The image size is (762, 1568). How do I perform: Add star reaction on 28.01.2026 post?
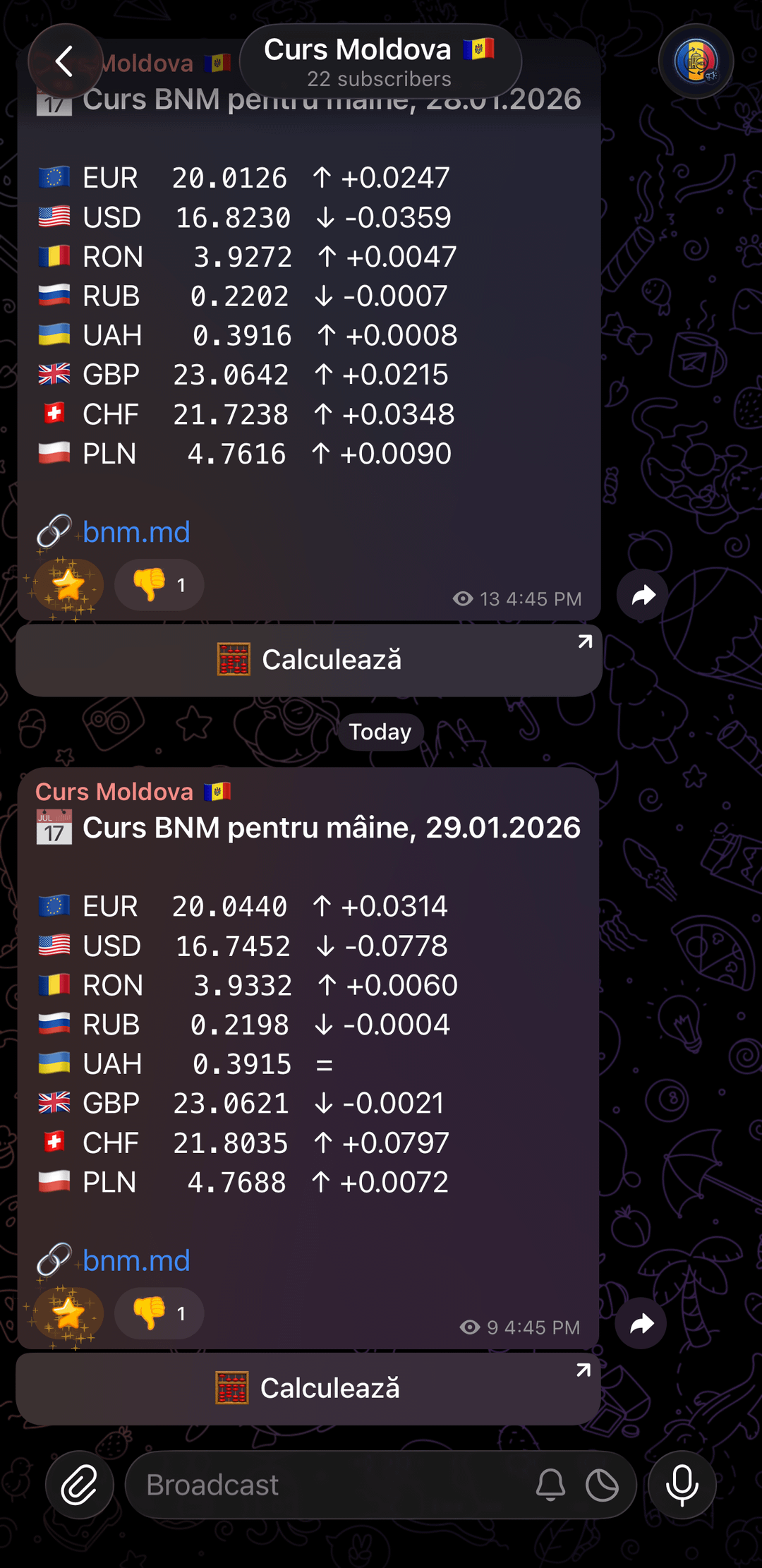click(x=68, y=585)
